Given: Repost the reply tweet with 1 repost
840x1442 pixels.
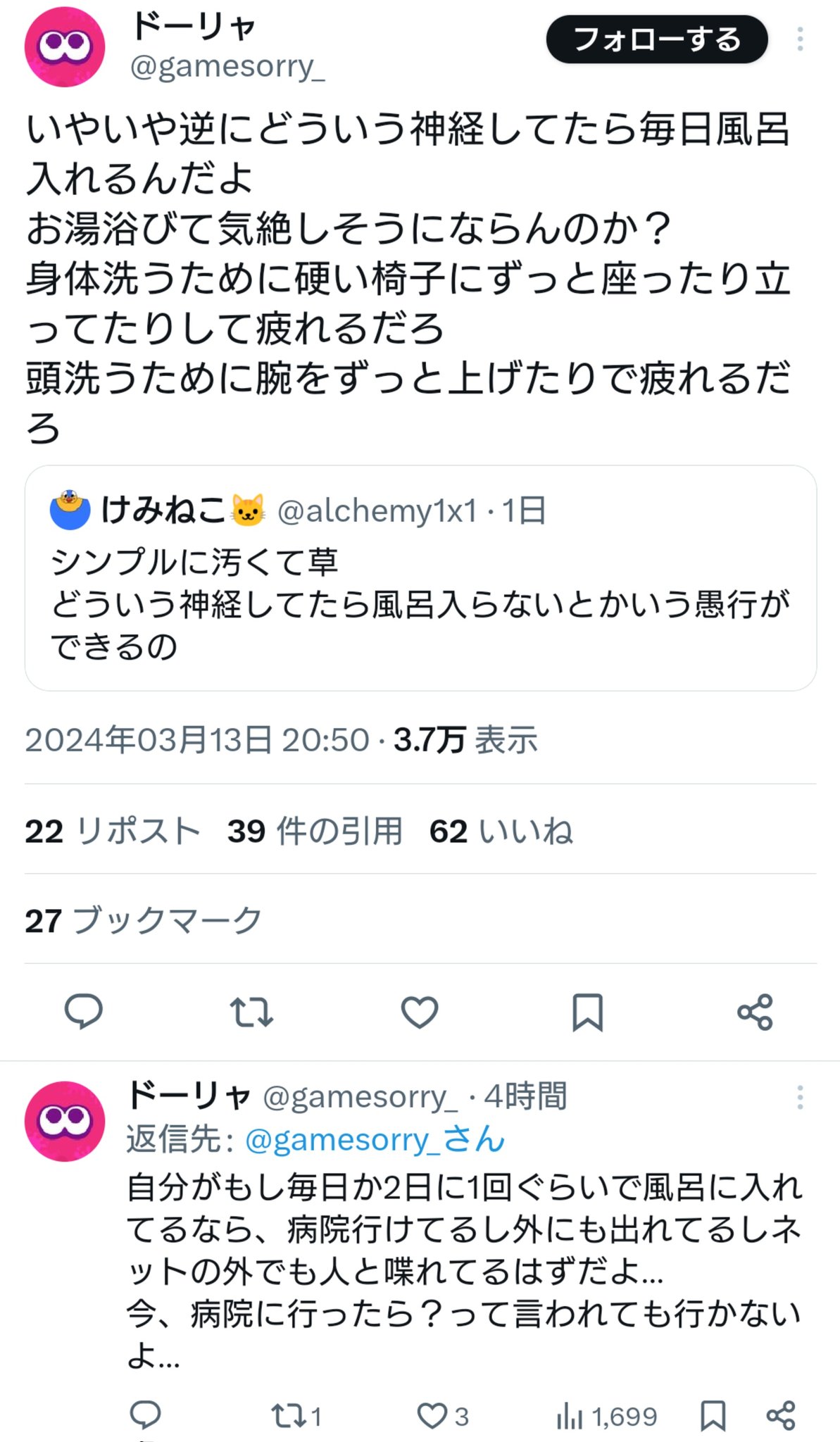Looking at the screenshot, I should [296, 1416].
